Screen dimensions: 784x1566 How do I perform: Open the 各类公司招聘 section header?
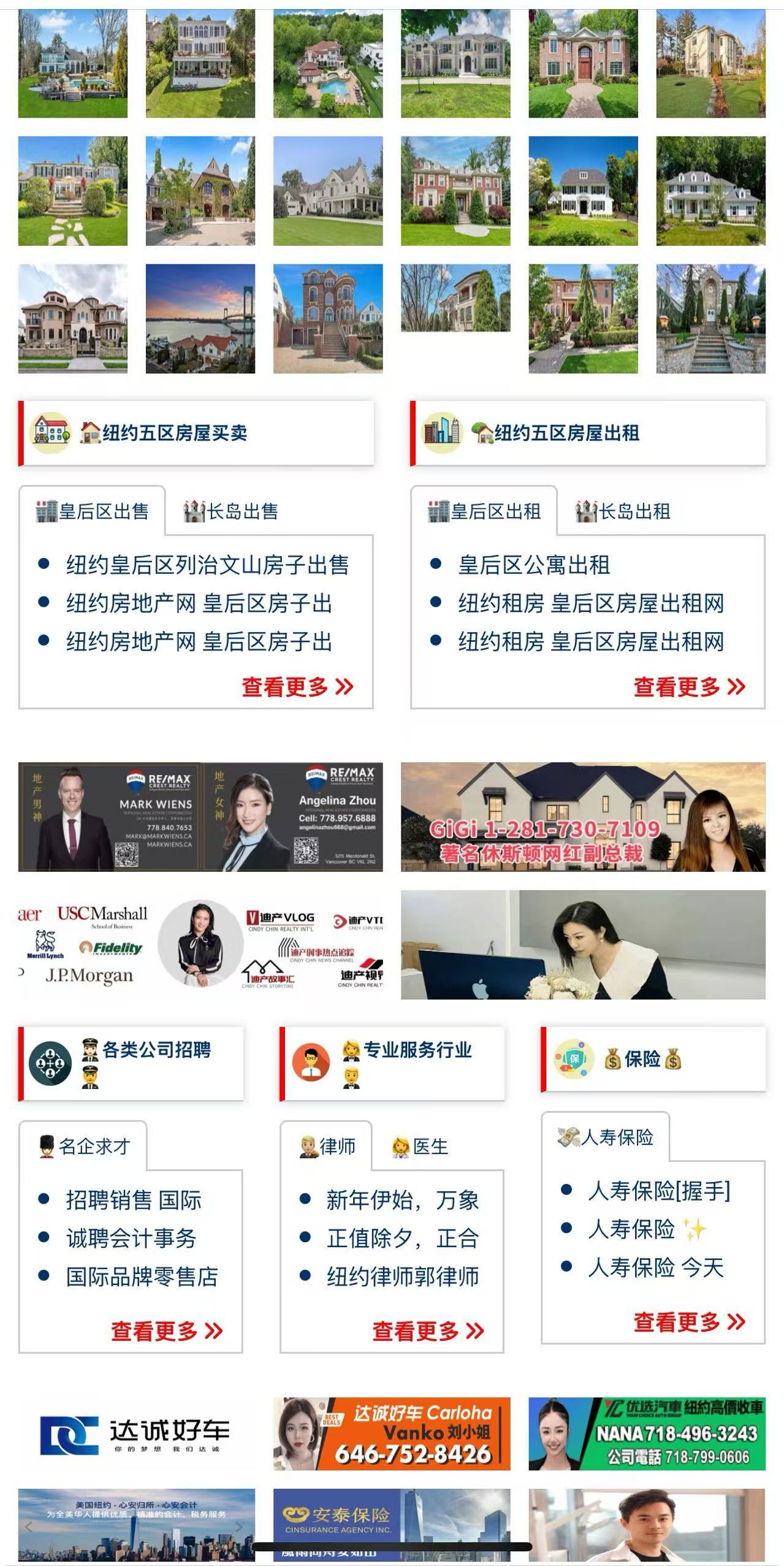pos(156,1050)
